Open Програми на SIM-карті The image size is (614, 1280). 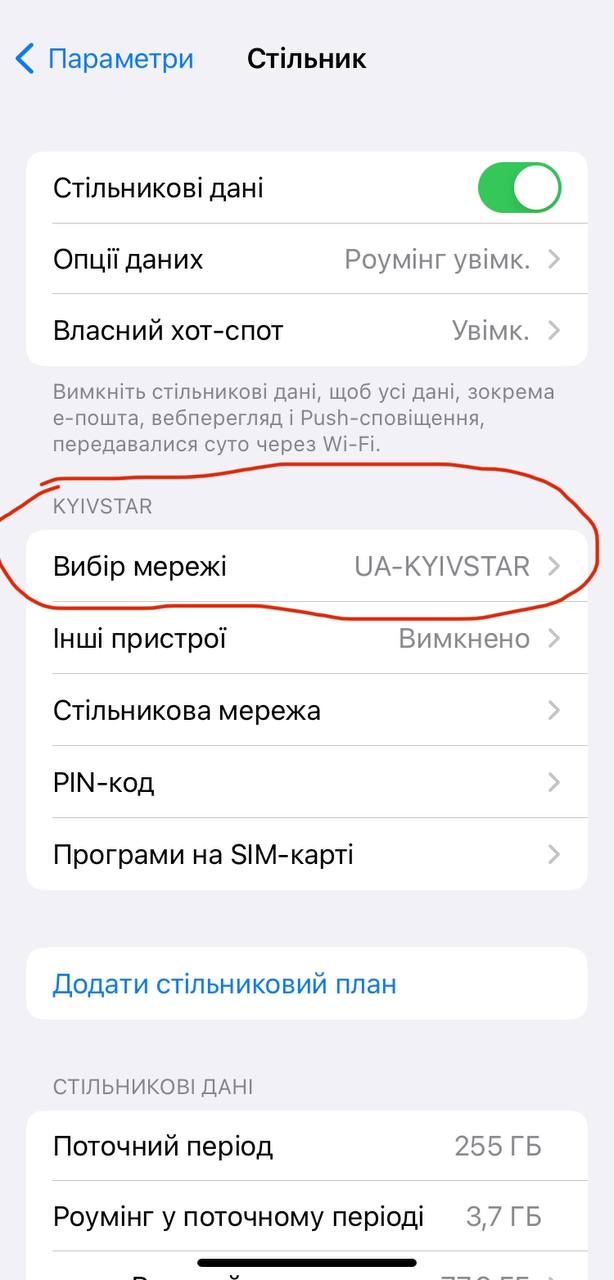pyautogui.click(x=306, y=855)
